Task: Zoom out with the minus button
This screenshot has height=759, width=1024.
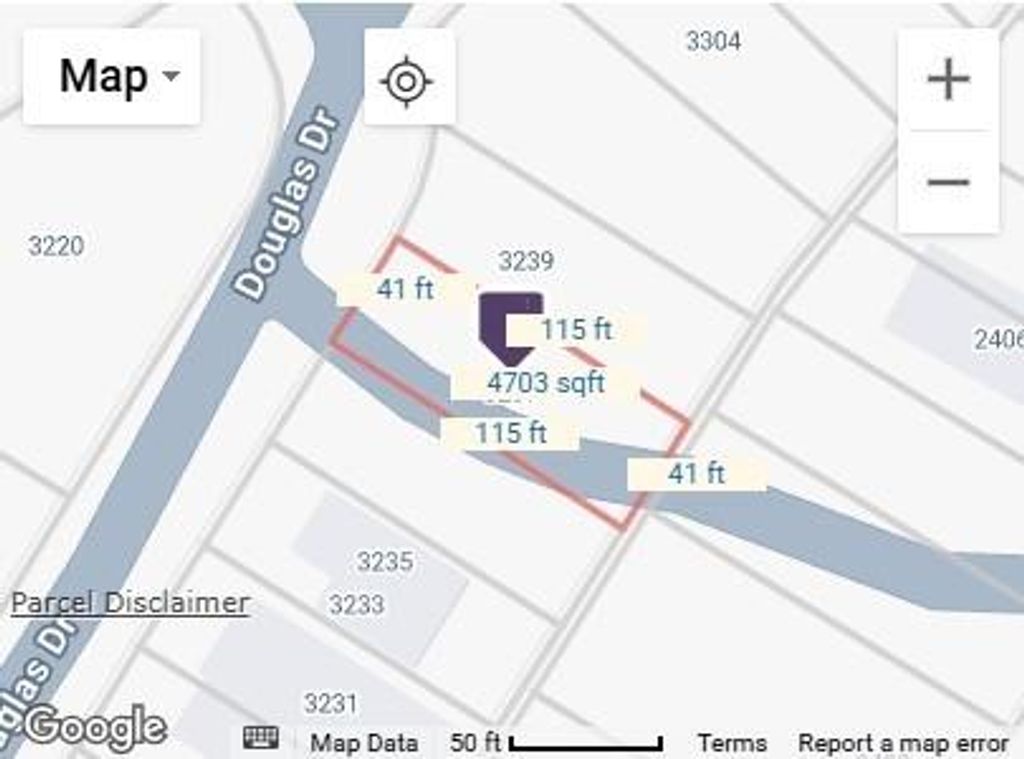Action: pos(947,182)
